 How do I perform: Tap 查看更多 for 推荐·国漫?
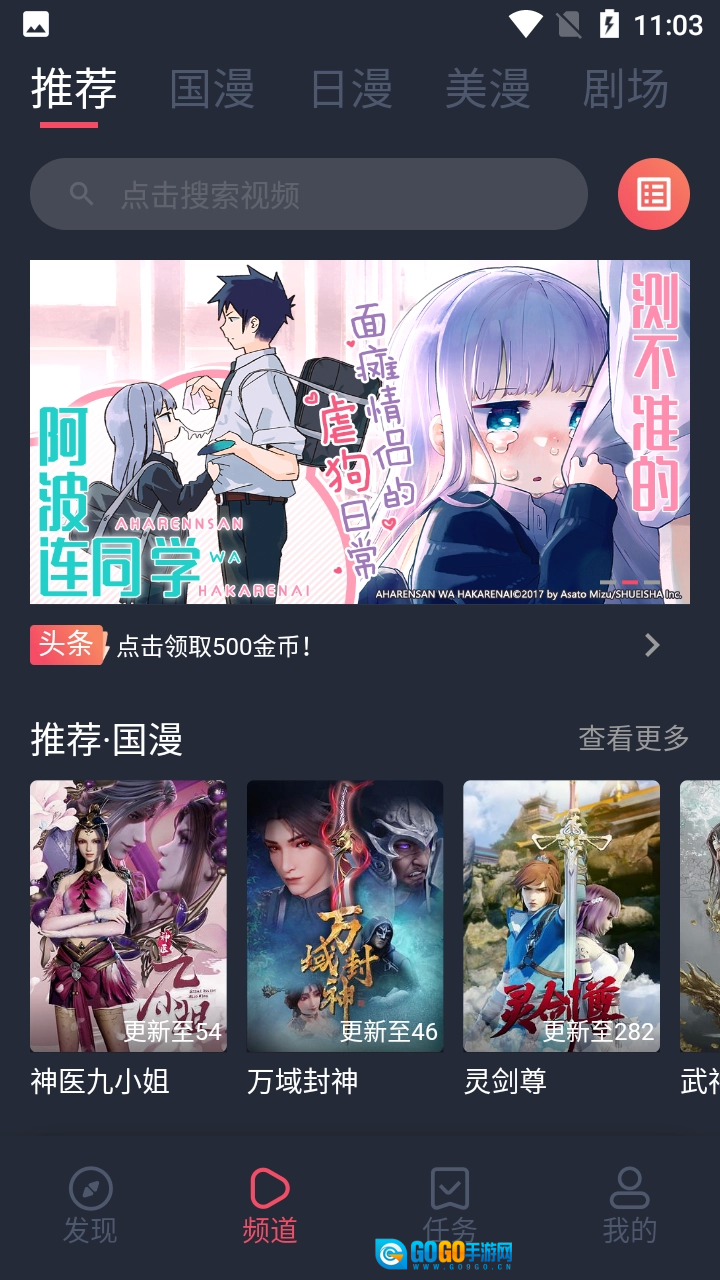coord(634,739)
